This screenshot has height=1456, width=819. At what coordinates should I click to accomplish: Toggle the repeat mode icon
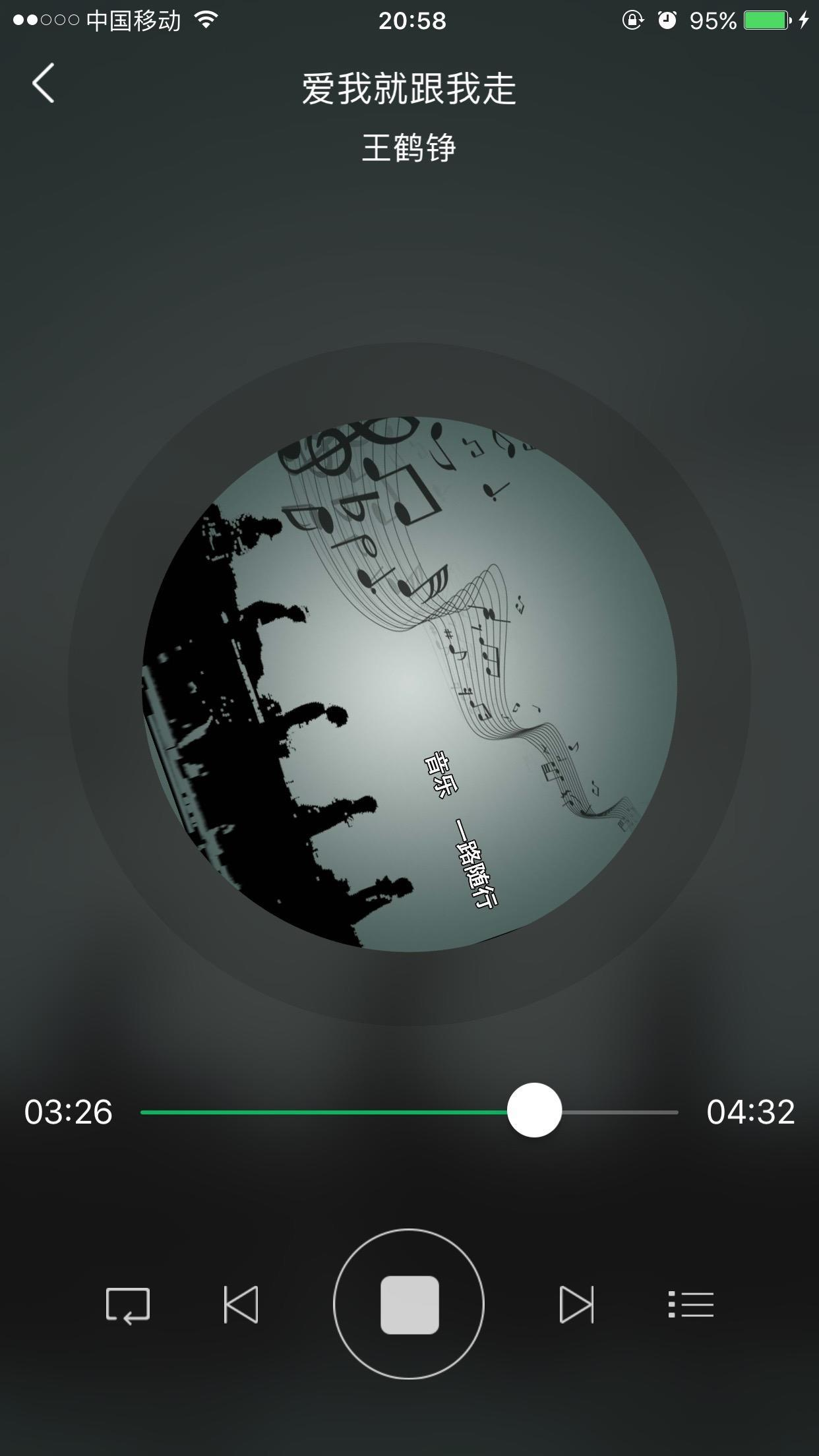coord(128,1305)
